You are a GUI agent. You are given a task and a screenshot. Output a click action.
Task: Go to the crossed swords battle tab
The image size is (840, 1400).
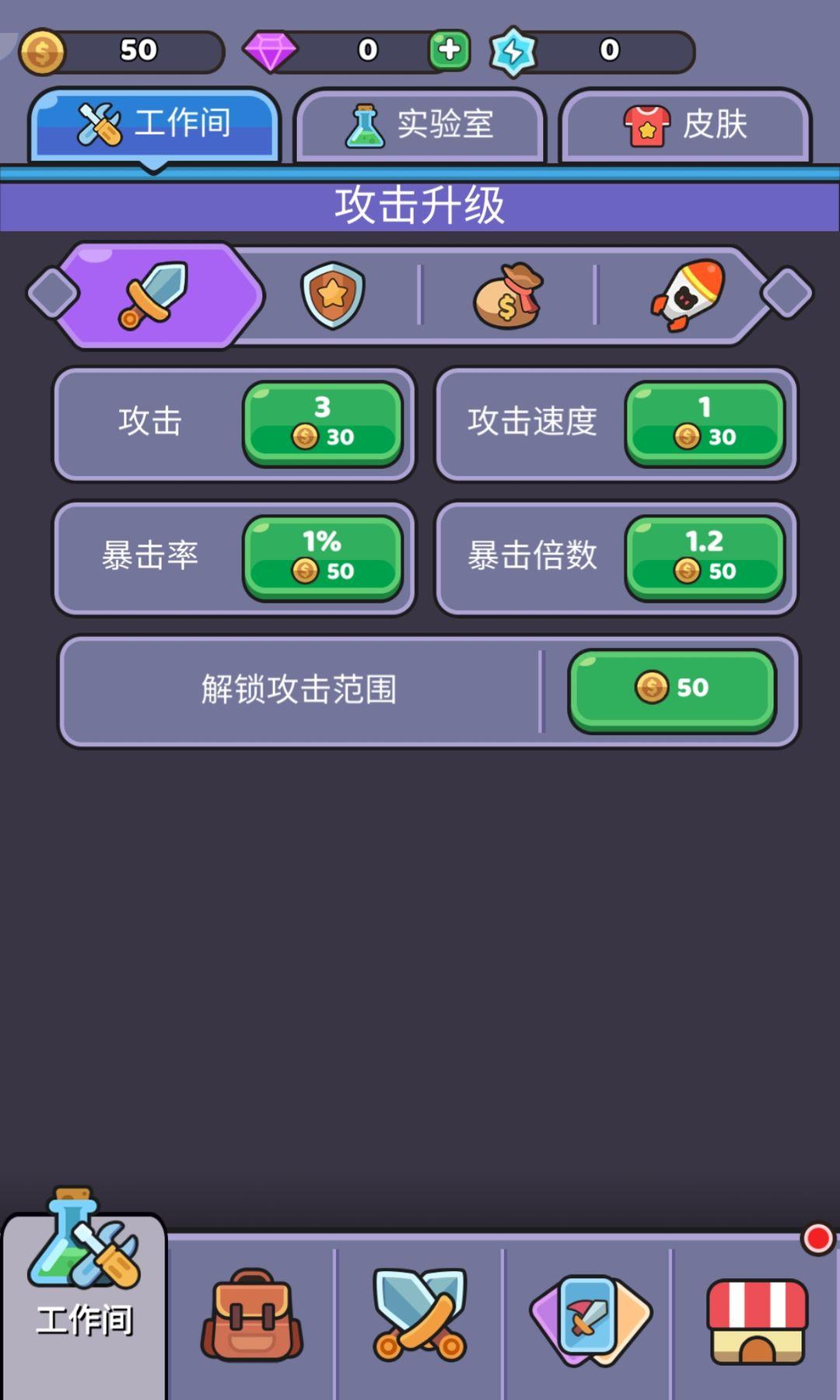click(420, 1316)
